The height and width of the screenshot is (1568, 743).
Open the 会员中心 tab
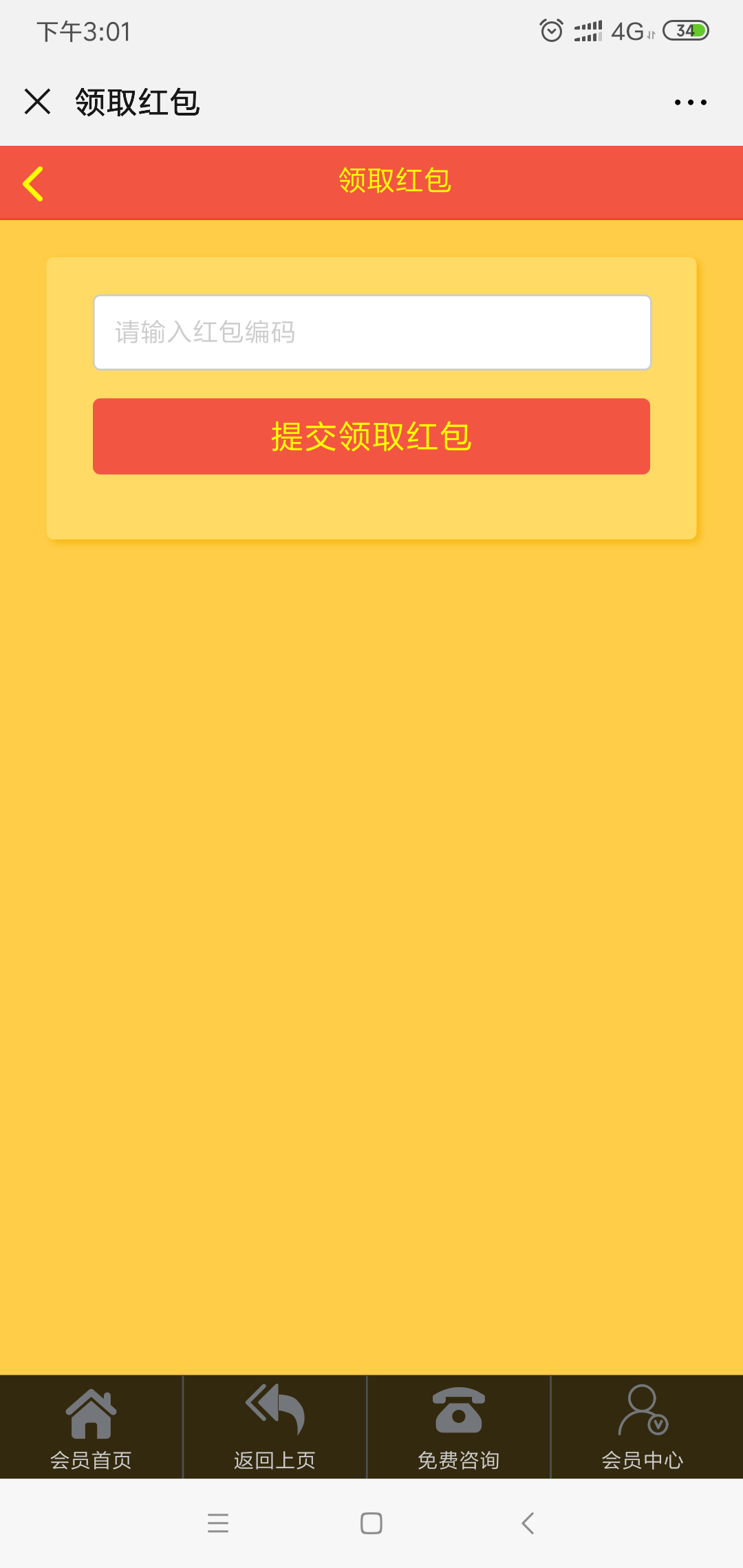tap(643, 1427)
